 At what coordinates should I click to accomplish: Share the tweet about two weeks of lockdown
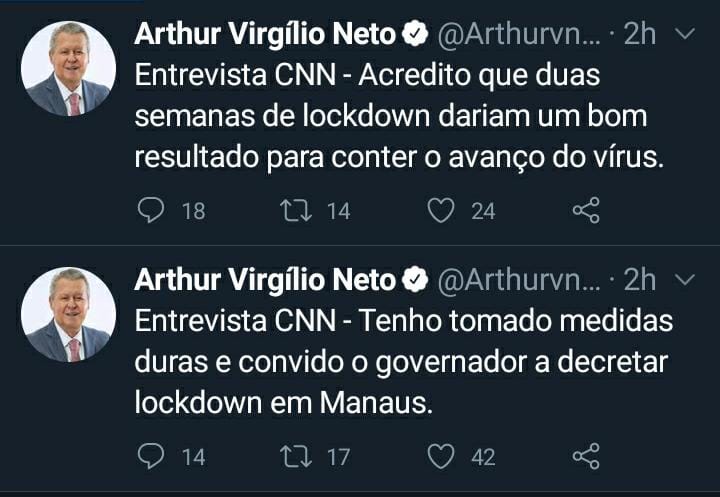click(x=586, y=210)
